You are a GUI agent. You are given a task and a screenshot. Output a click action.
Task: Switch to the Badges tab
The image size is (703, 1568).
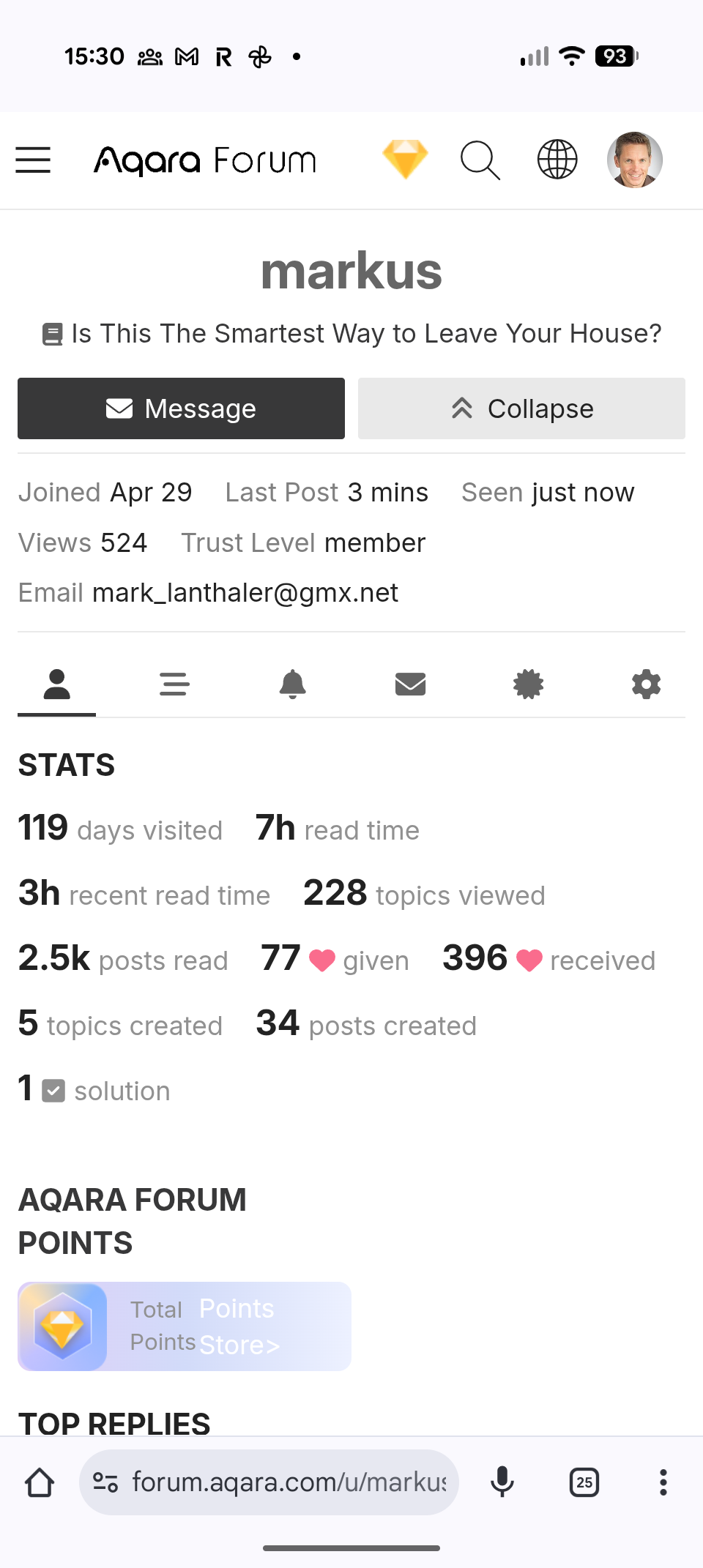[x=528, y=684]
